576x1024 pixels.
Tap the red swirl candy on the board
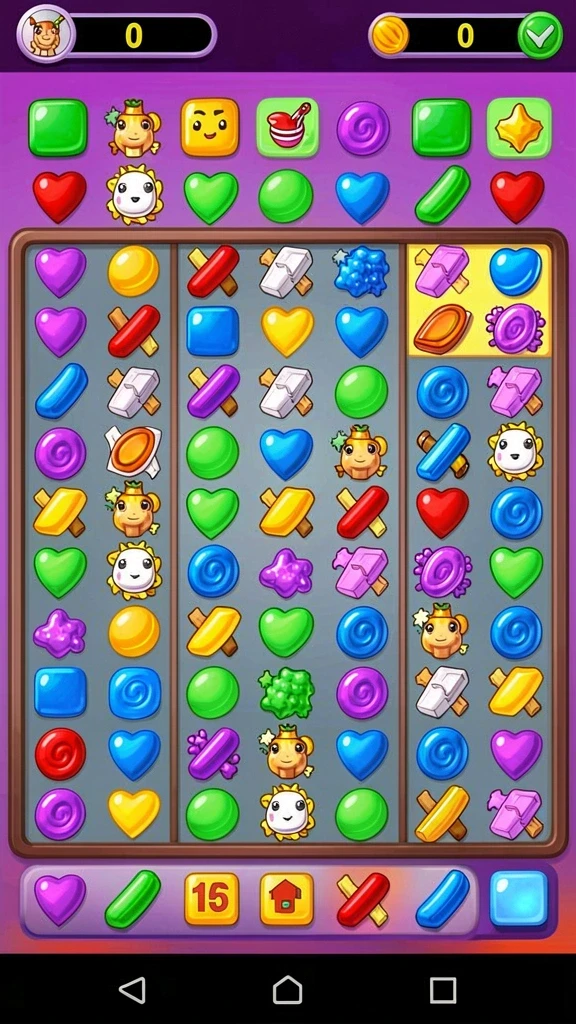[x=60, y=754]
